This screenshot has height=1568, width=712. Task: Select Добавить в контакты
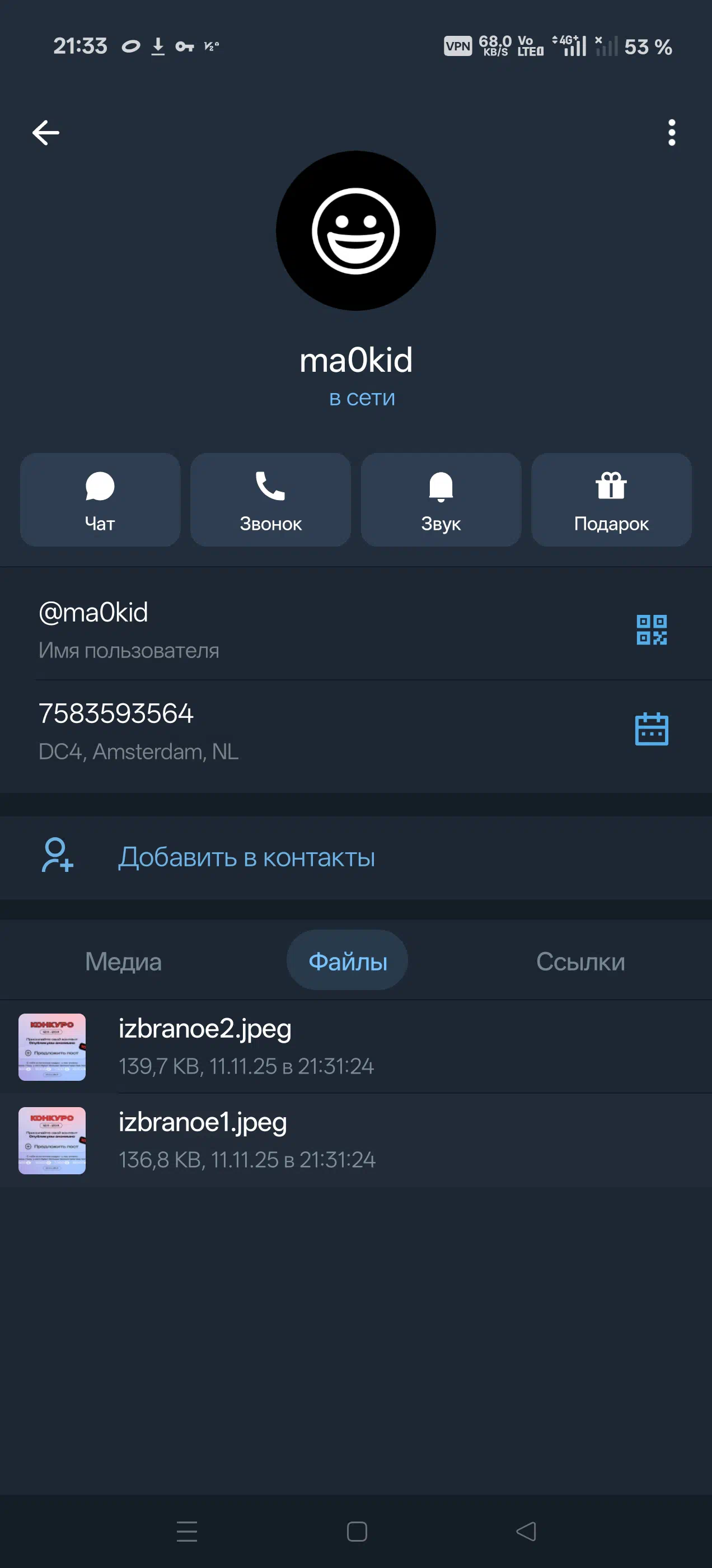246,857
